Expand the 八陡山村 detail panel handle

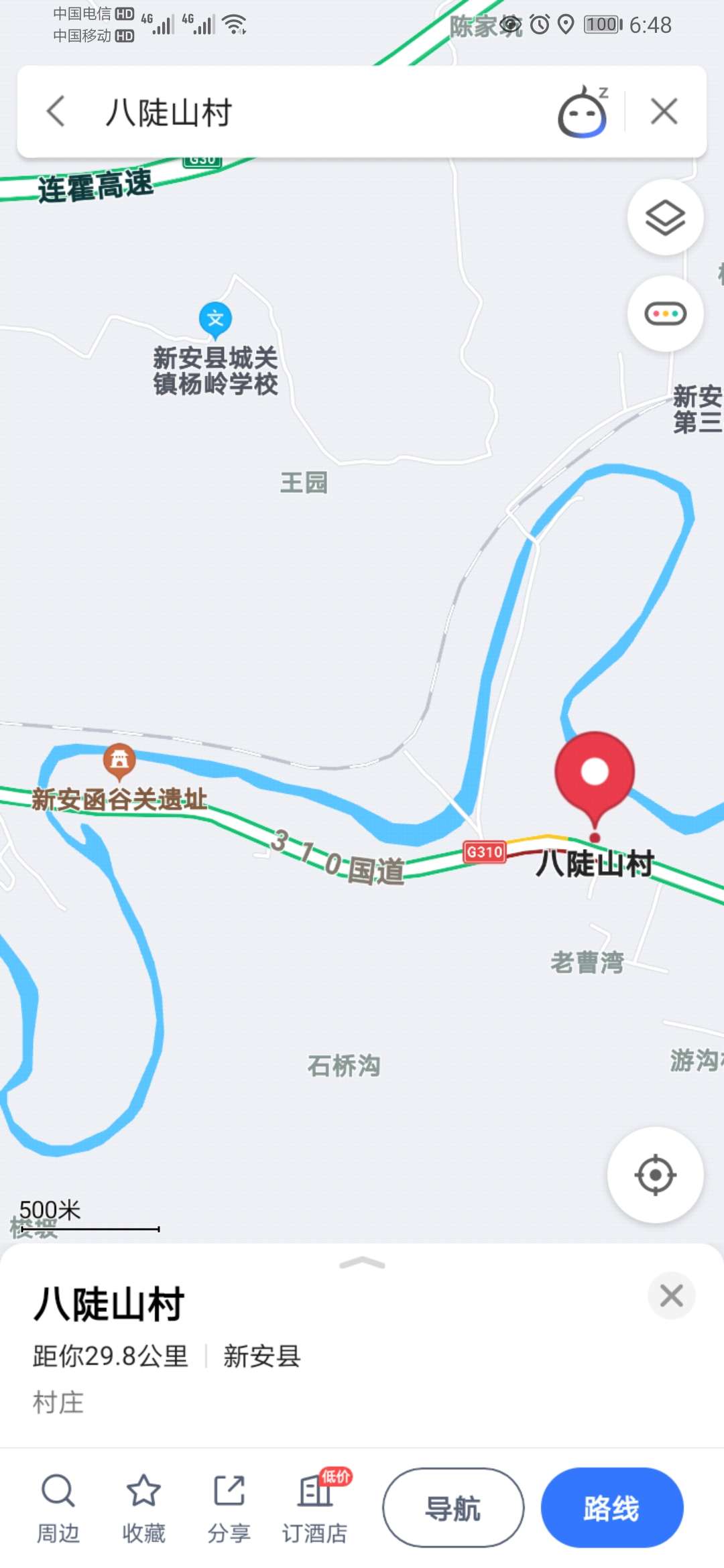362,1264
